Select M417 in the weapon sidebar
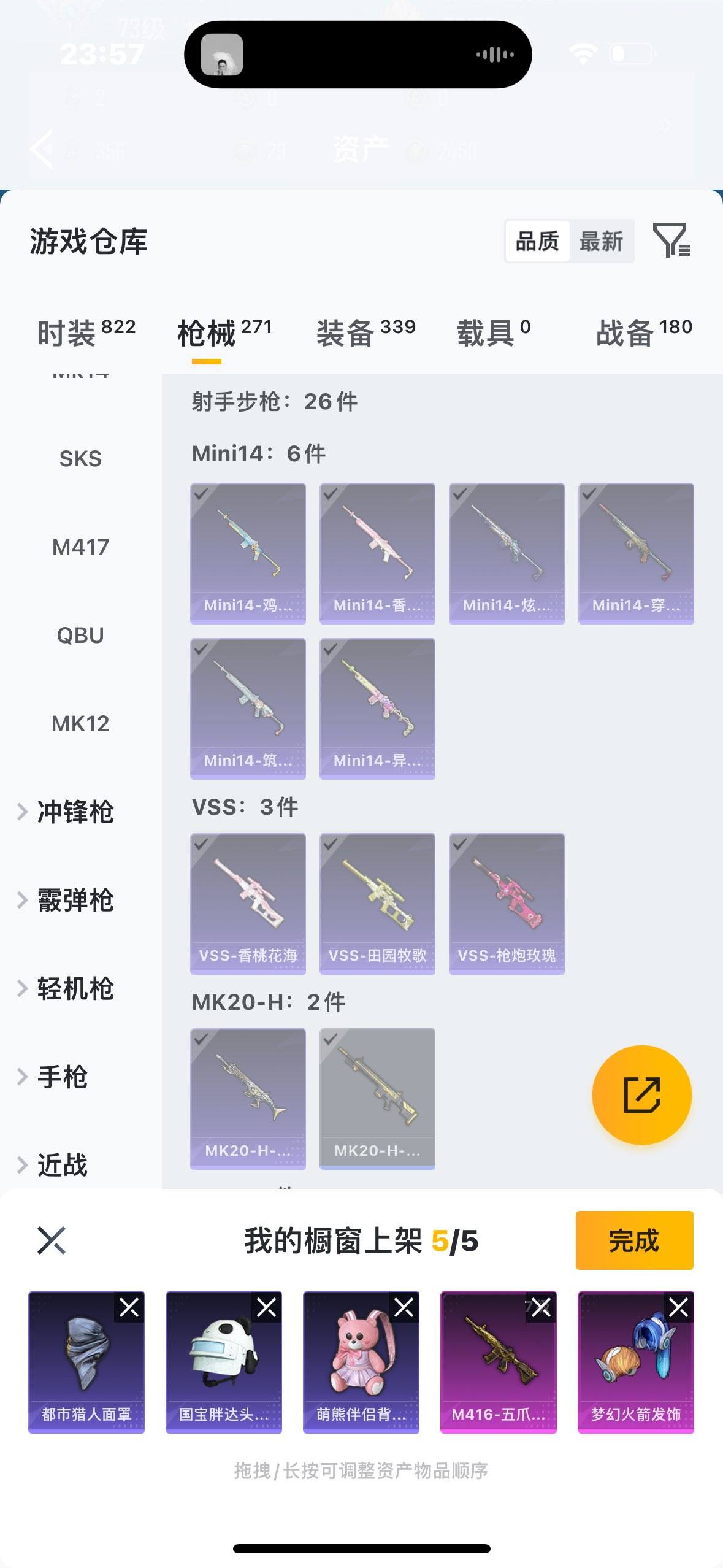723x1568 pixels. pos(79,546)
